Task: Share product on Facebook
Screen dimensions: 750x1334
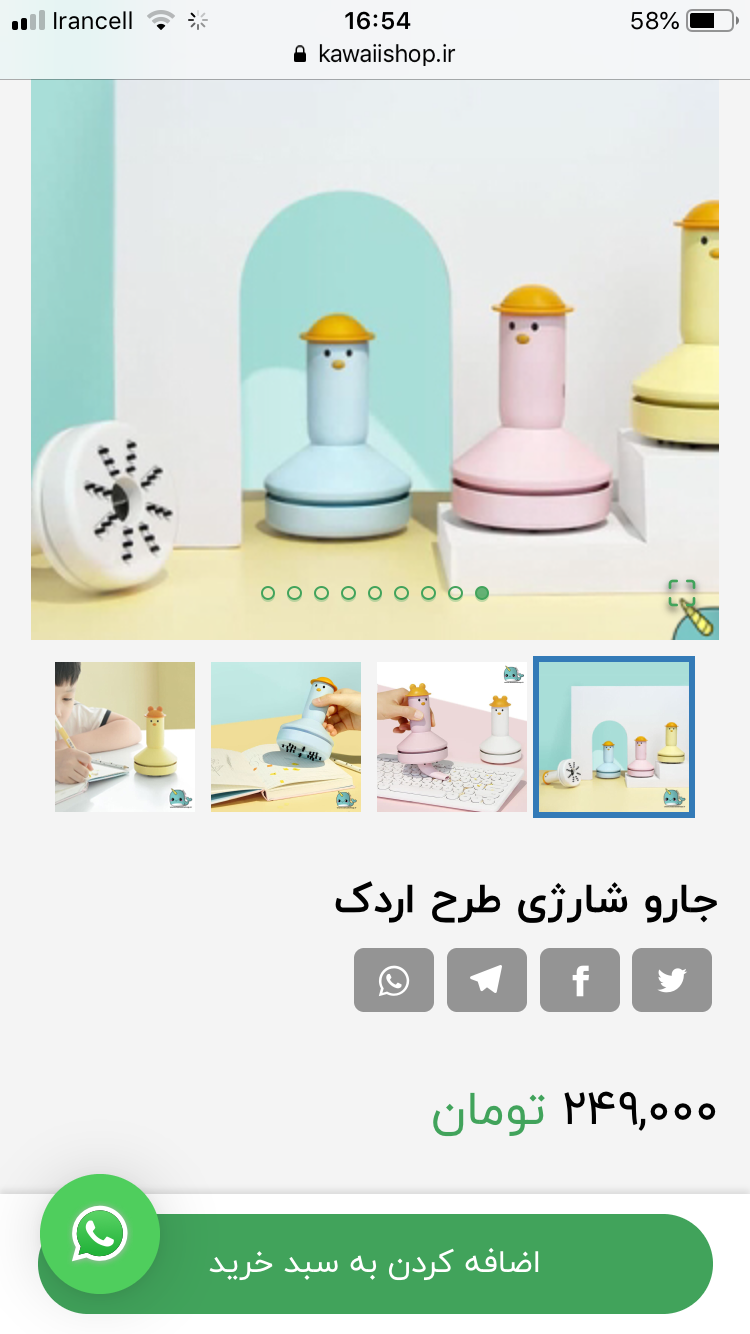Action: point(580,980)
